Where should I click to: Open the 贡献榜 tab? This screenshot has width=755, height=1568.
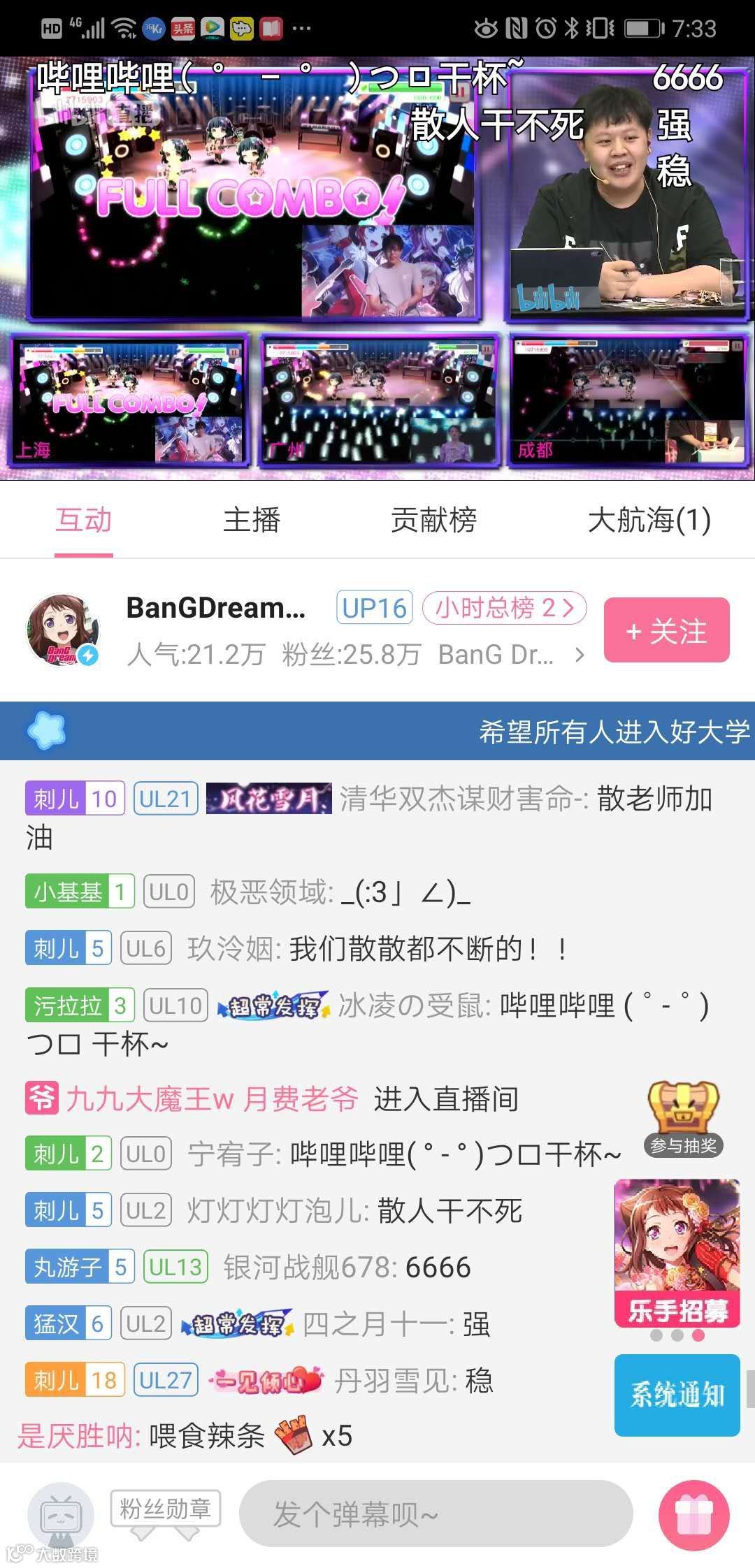(433, 520)
